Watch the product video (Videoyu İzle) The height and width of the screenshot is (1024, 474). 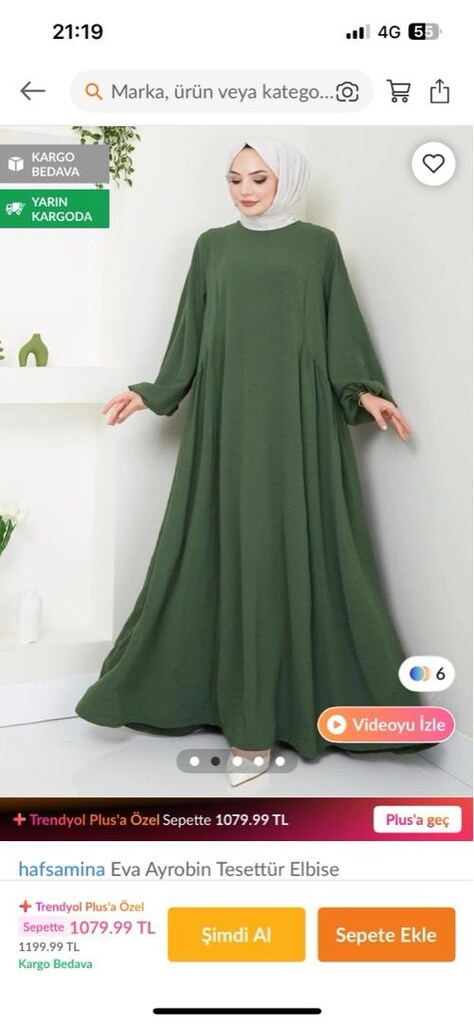coord(387,724)
